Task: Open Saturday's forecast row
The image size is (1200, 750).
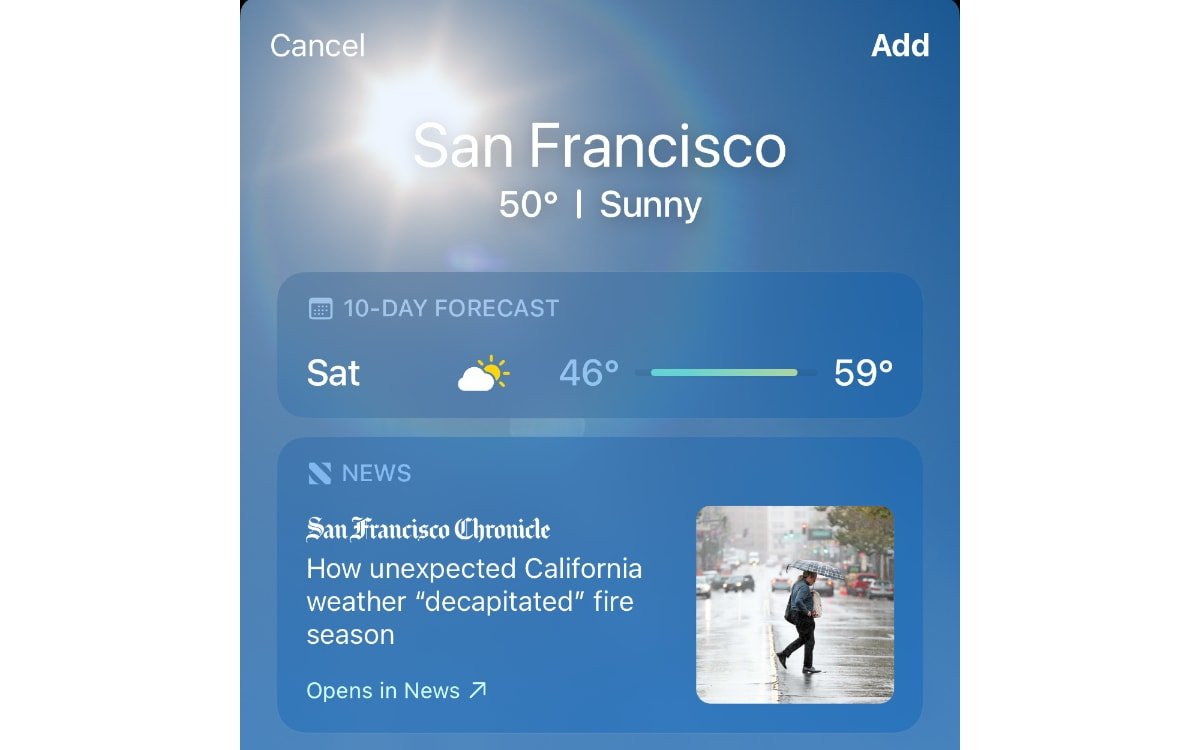Action: (599, 373)
